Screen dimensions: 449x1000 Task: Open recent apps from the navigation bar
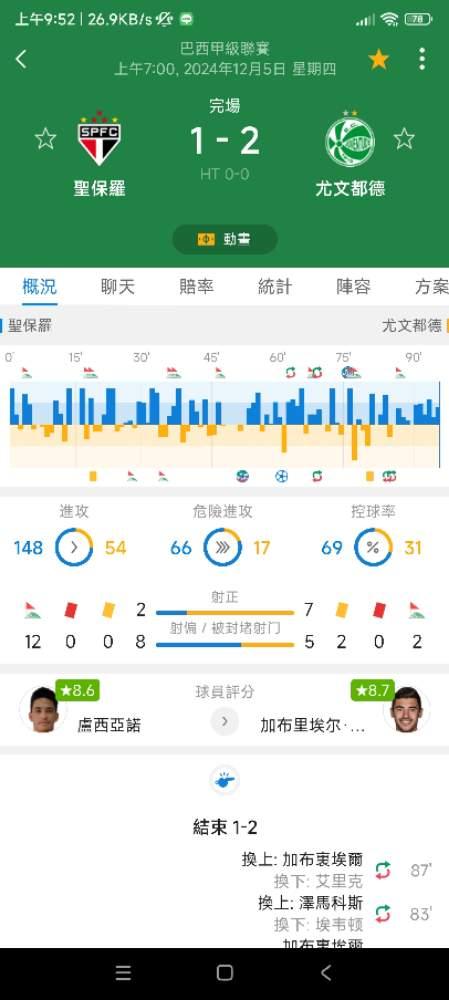click(123, 973)
